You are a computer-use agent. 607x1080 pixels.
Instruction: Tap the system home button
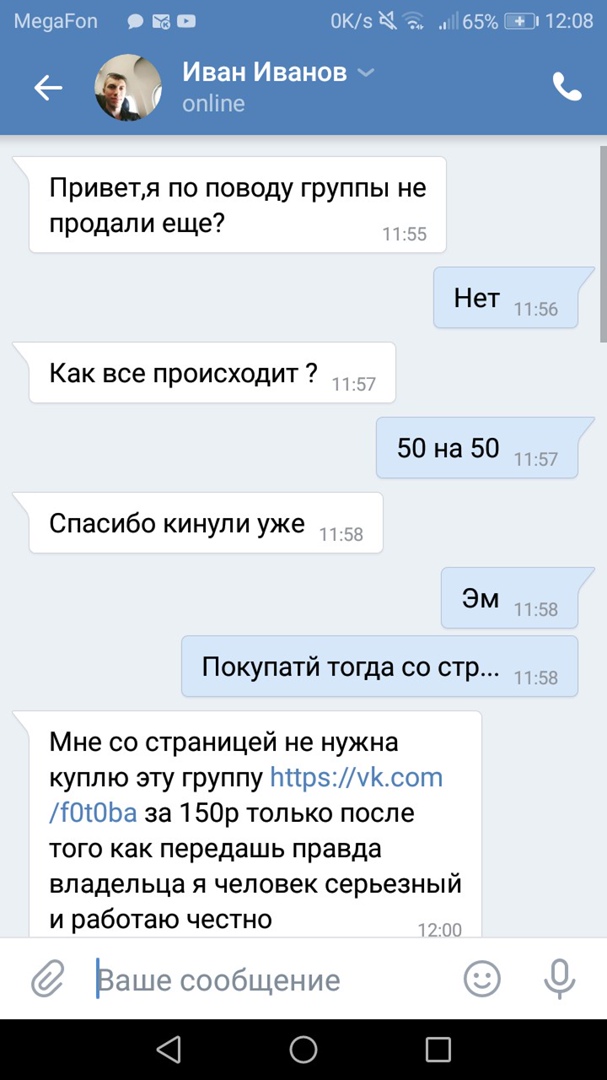tap(303, 1049)
